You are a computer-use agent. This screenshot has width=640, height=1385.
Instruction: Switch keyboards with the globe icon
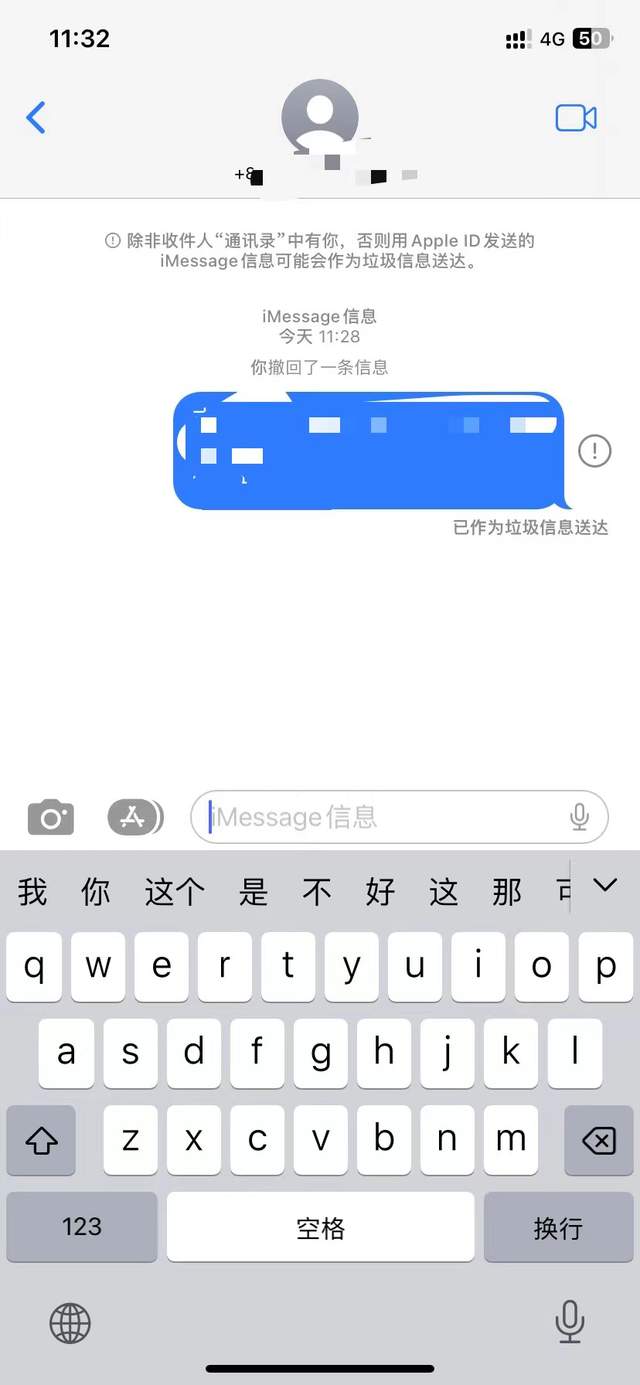tap(70, 1324)
